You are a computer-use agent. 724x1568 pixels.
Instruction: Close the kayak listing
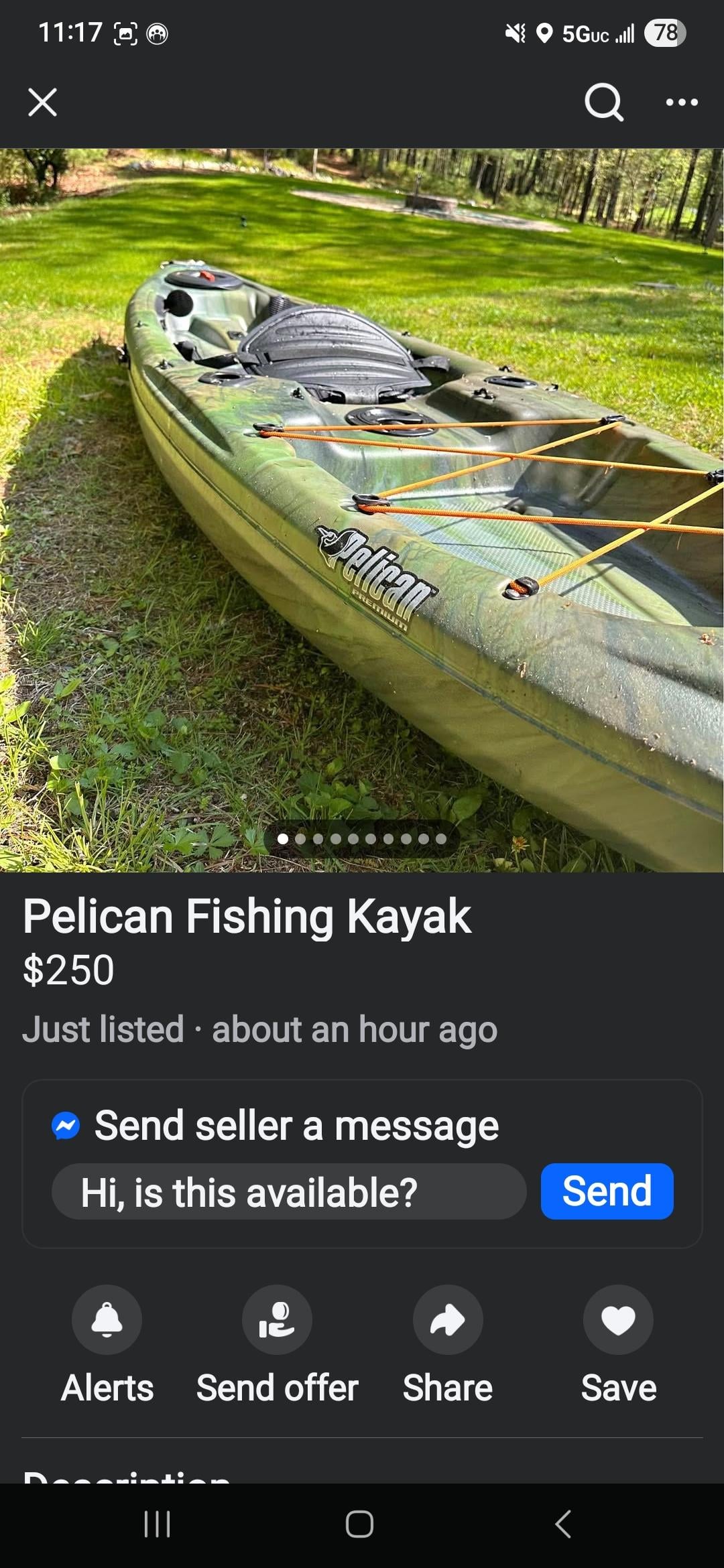coord(42,103)
